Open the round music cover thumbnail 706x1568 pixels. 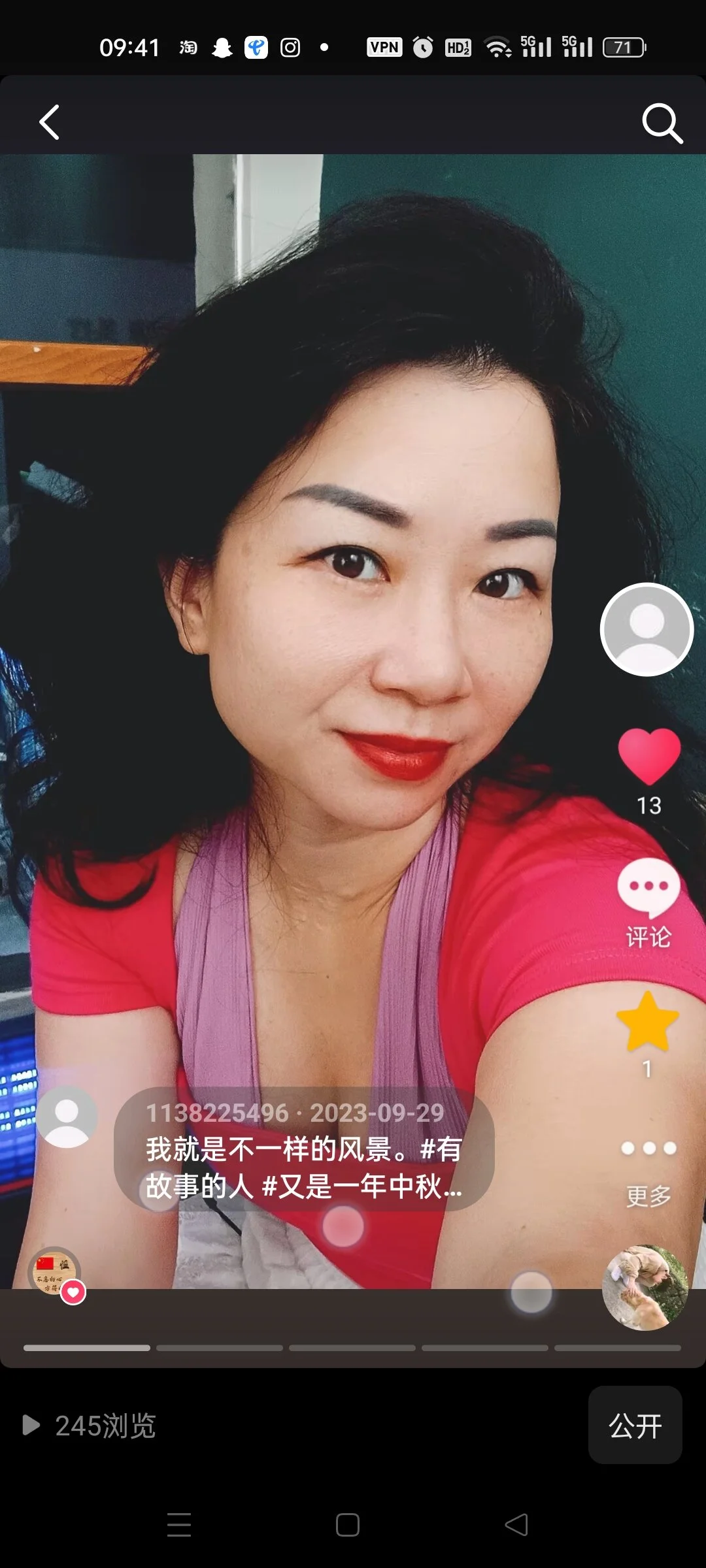[x=645, y=1287]
